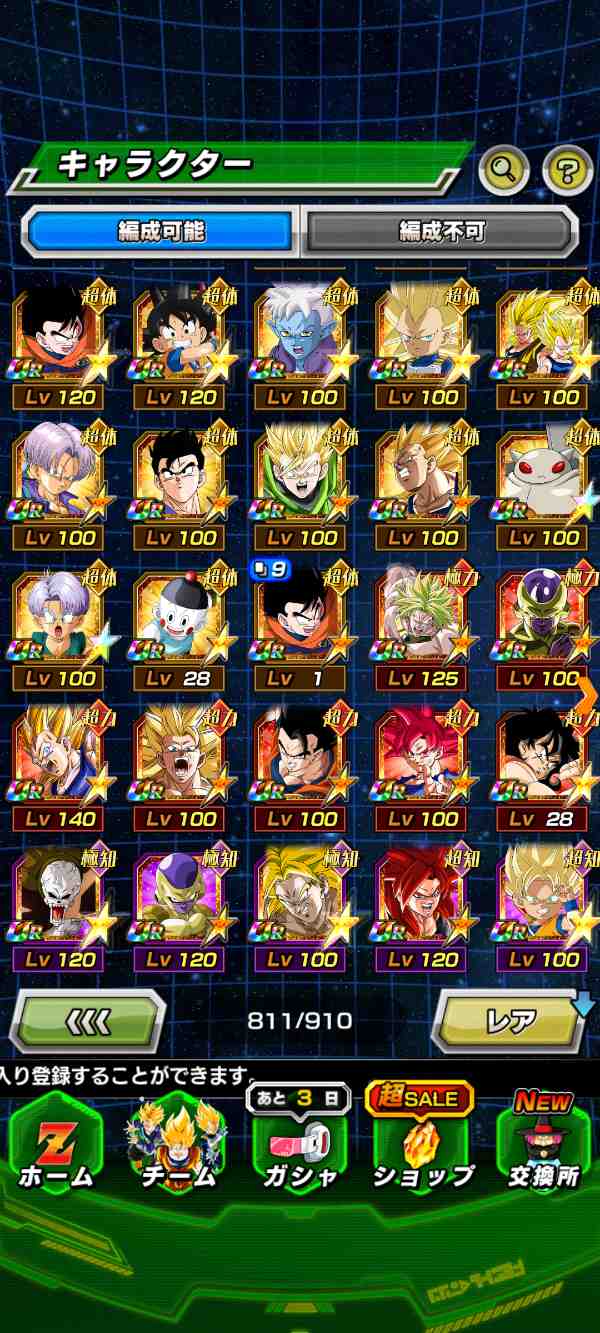Open the レア sort button
600x1333 pixels.
[510, 1020]
